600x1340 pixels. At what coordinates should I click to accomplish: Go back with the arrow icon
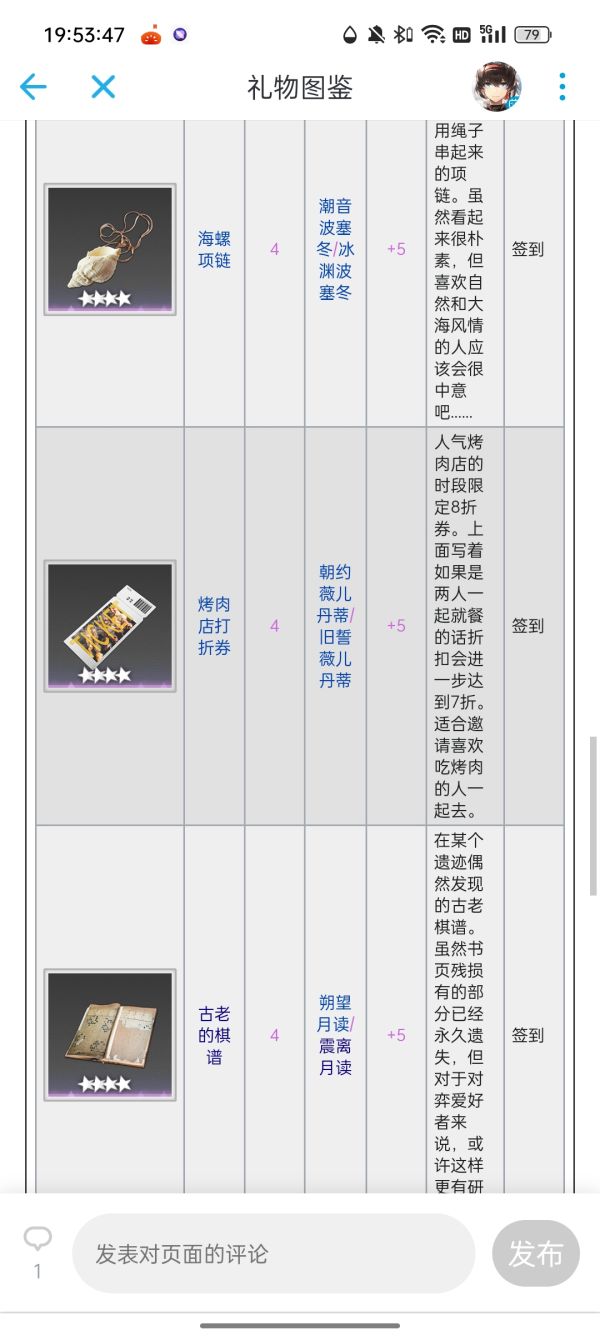[33, 87]
